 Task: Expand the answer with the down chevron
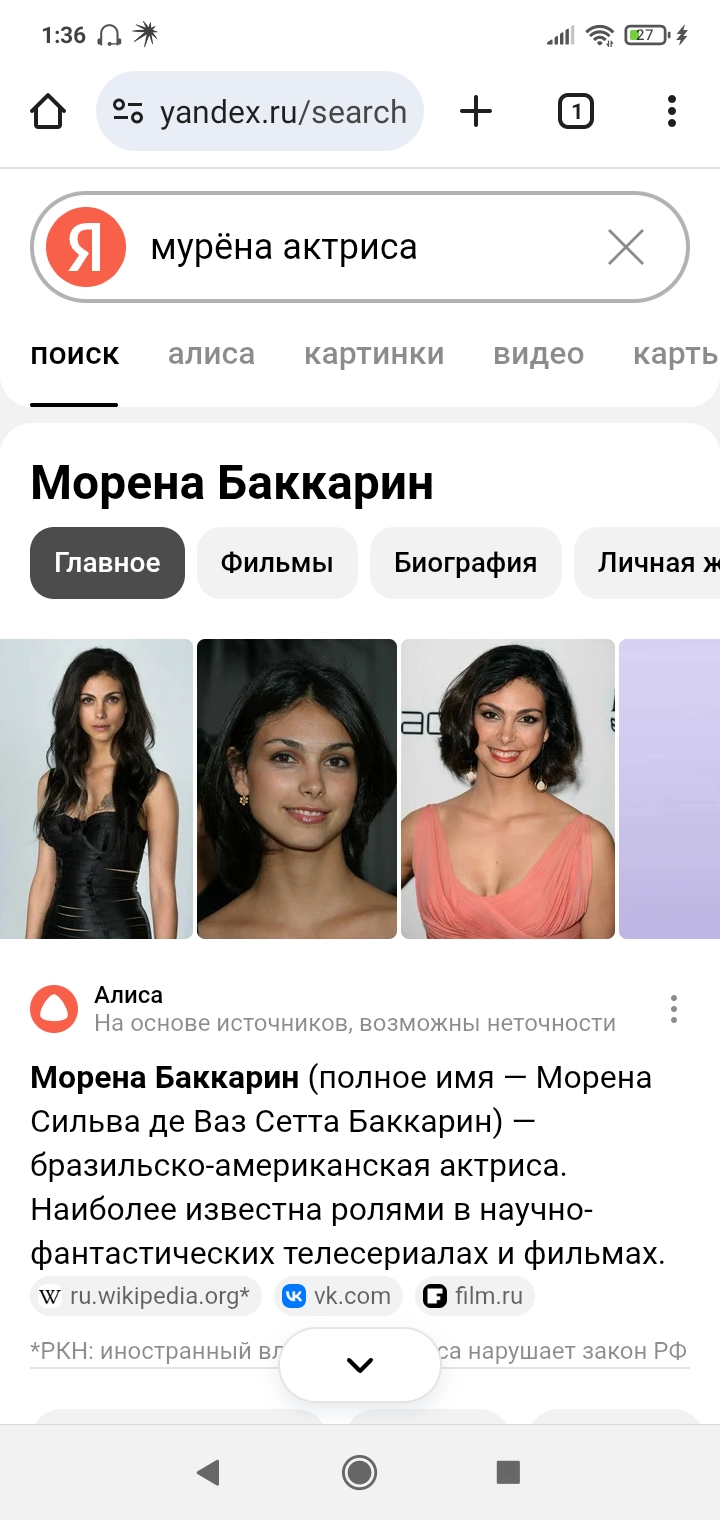click(x=360, y=1365)
